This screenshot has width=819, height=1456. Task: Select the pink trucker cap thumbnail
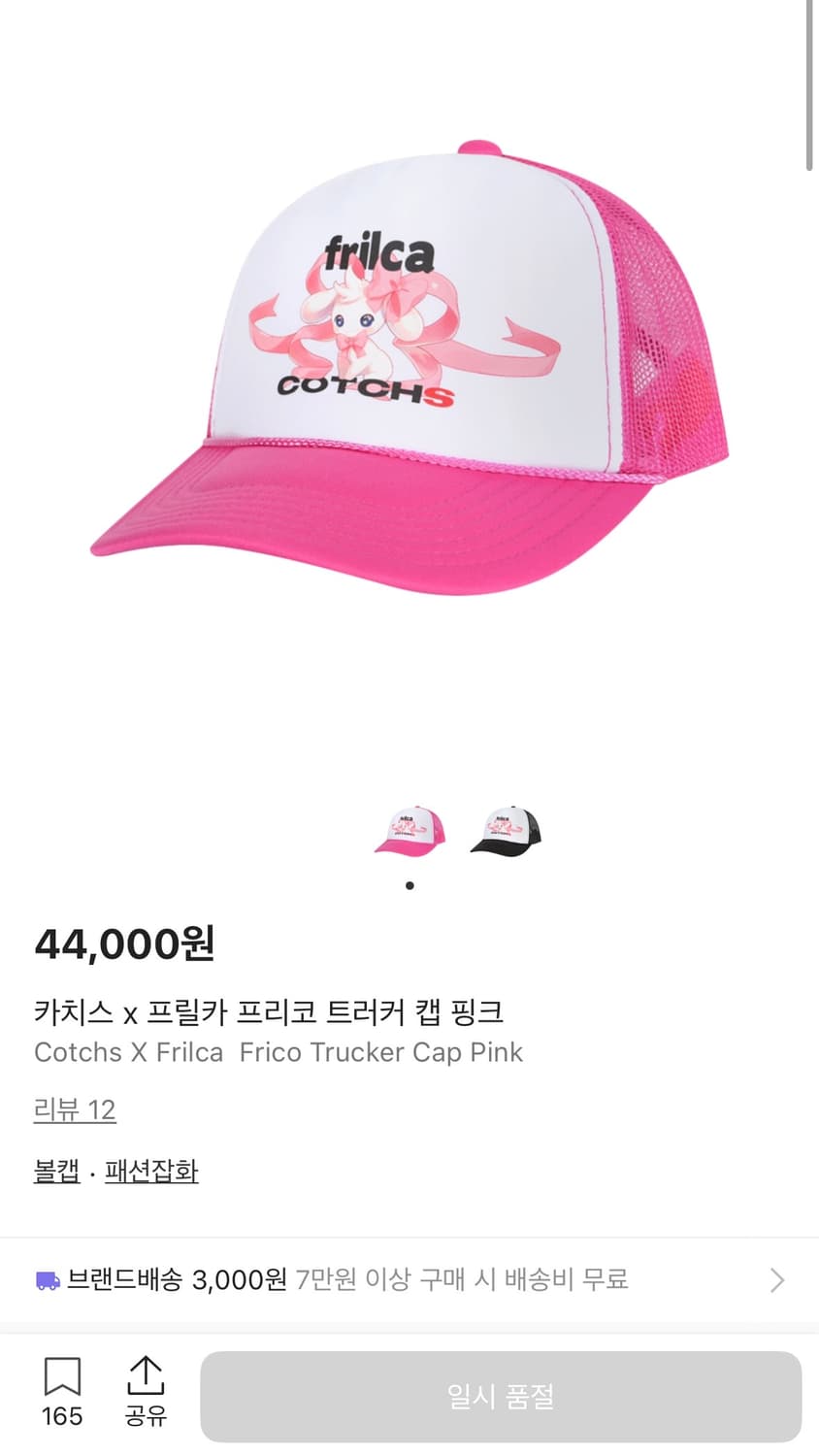point(411,832)
